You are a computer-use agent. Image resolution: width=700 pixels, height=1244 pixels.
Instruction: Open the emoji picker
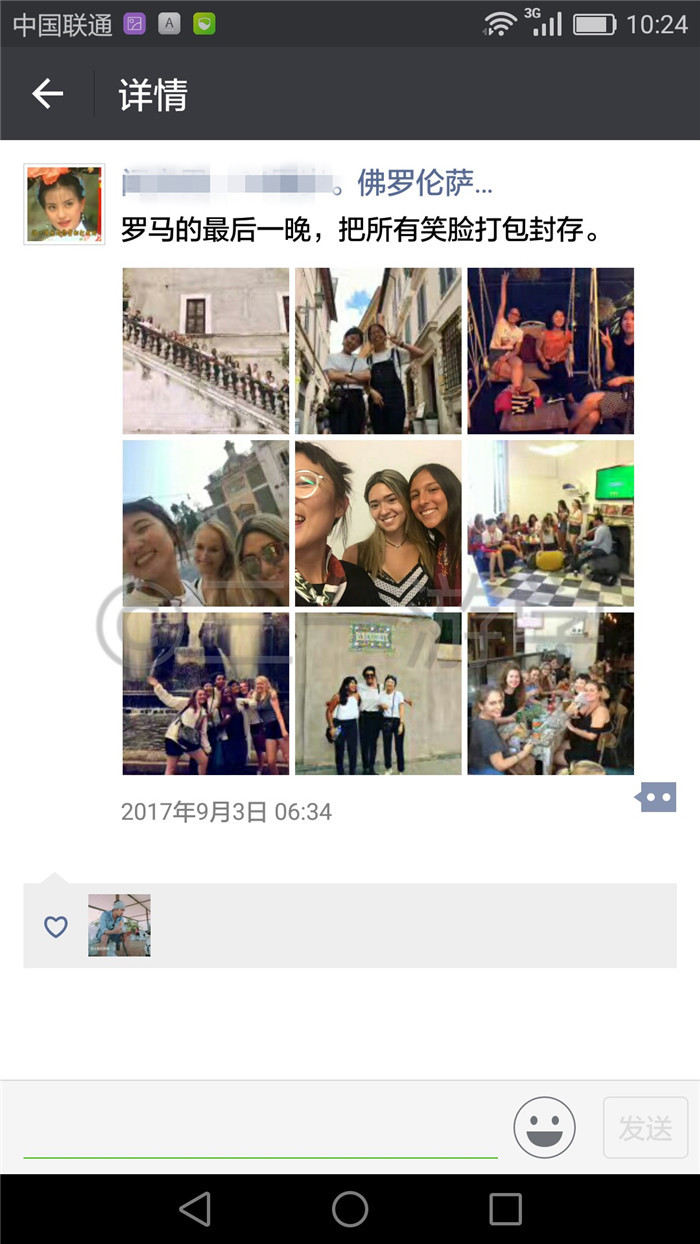point(544,1128)
